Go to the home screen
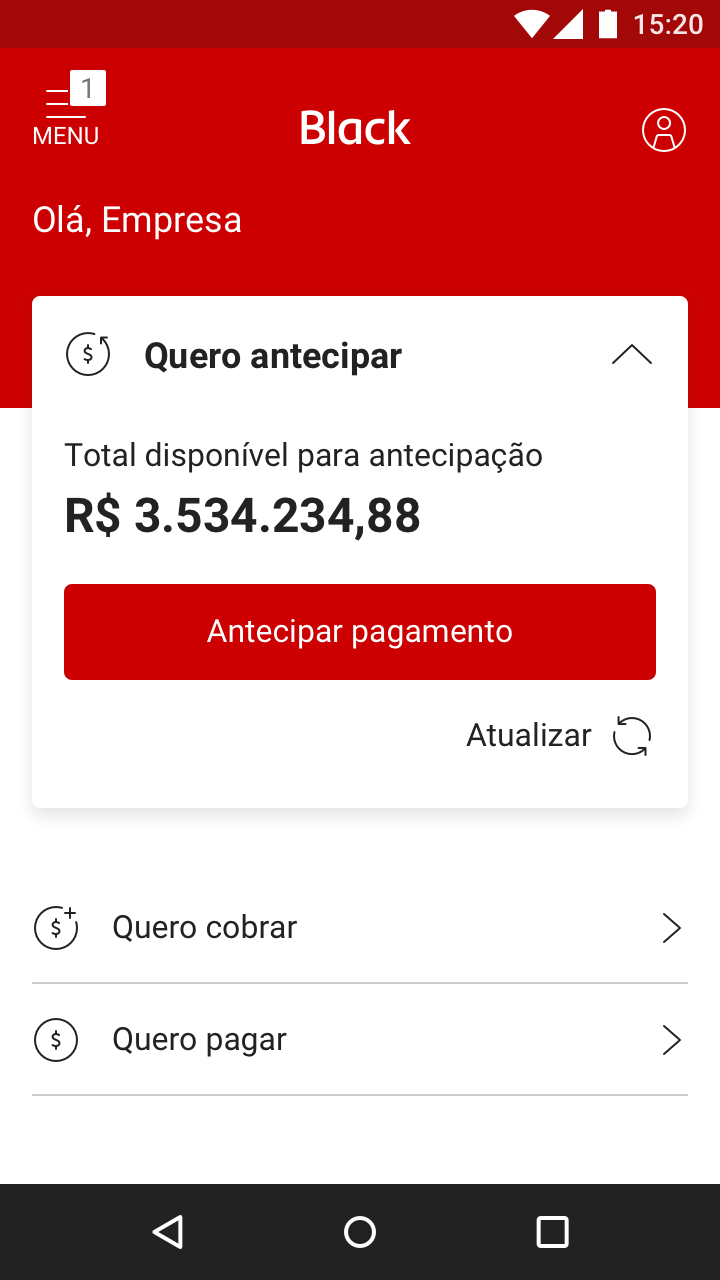720x1280 pixels. 360,1232
